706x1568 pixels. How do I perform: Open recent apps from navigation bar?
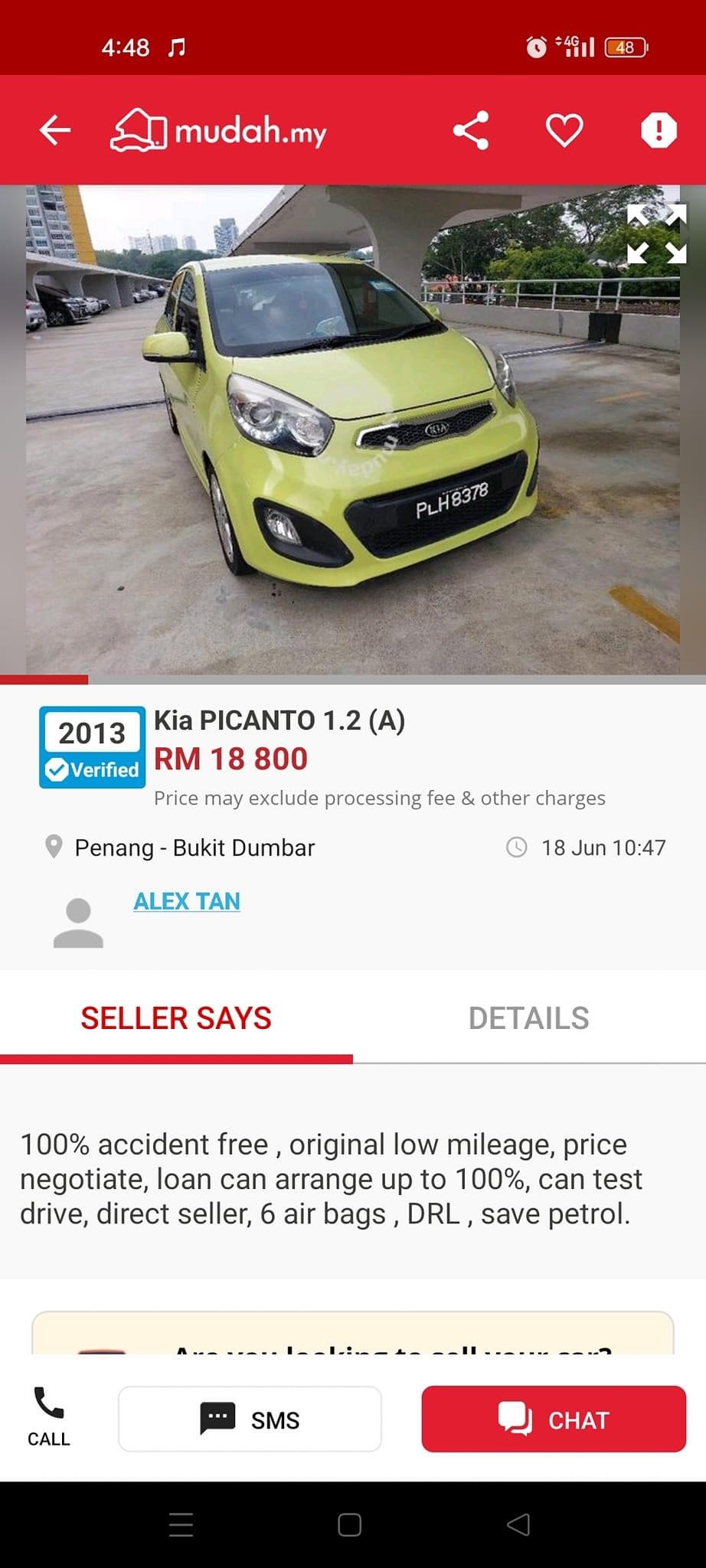181,1525
